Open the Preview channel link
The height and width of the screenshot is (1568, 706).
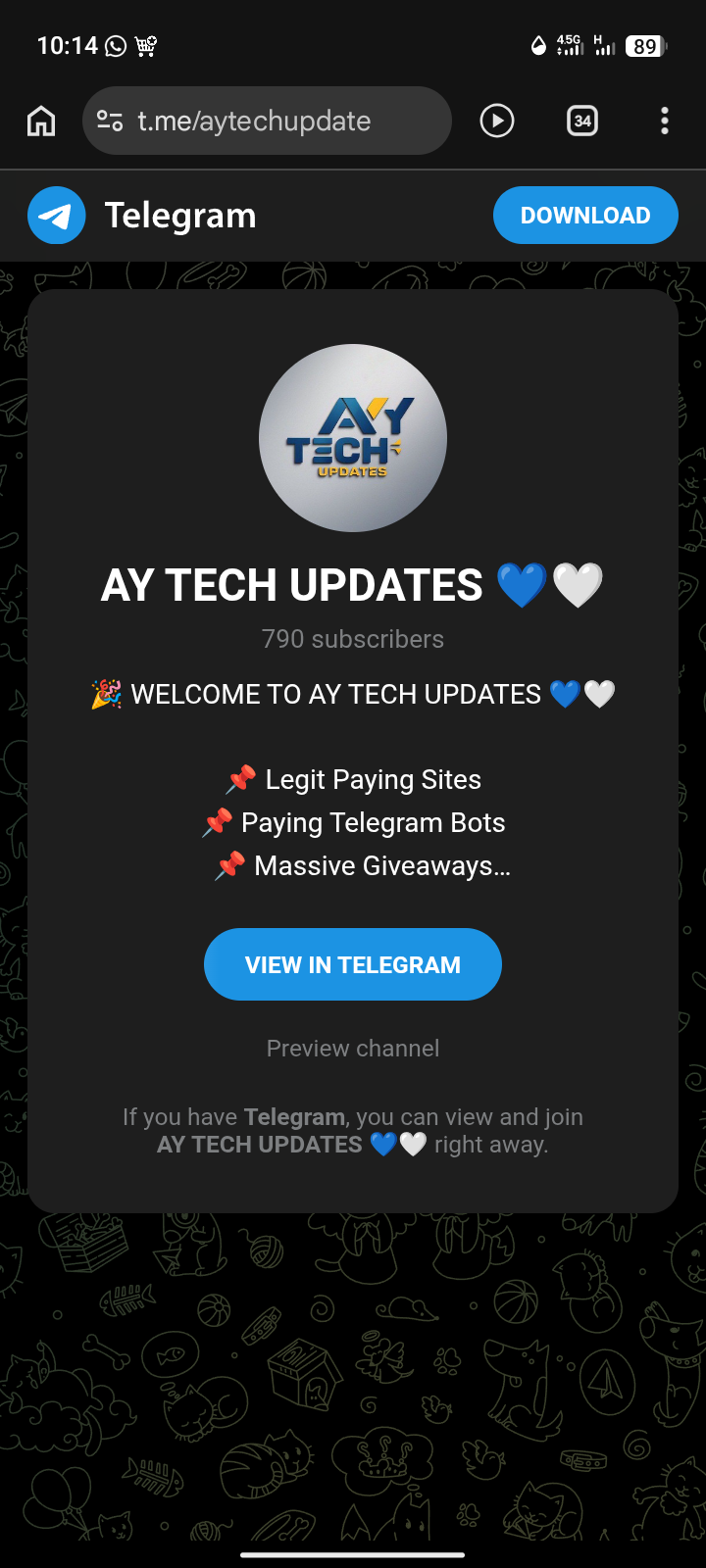(353, 1049)
